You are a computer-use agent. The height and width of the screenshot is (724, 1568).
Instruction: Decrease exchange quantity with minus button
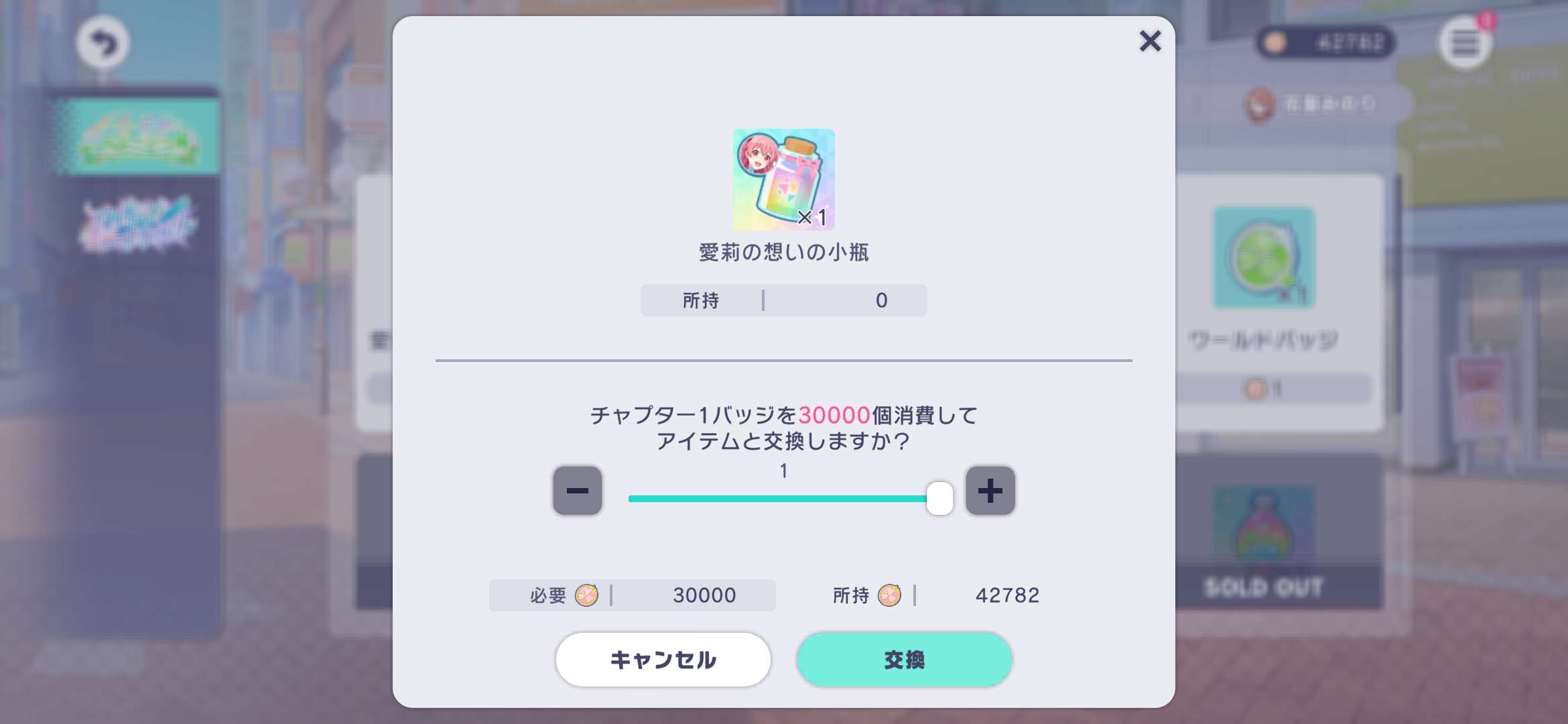click(578, 491)
